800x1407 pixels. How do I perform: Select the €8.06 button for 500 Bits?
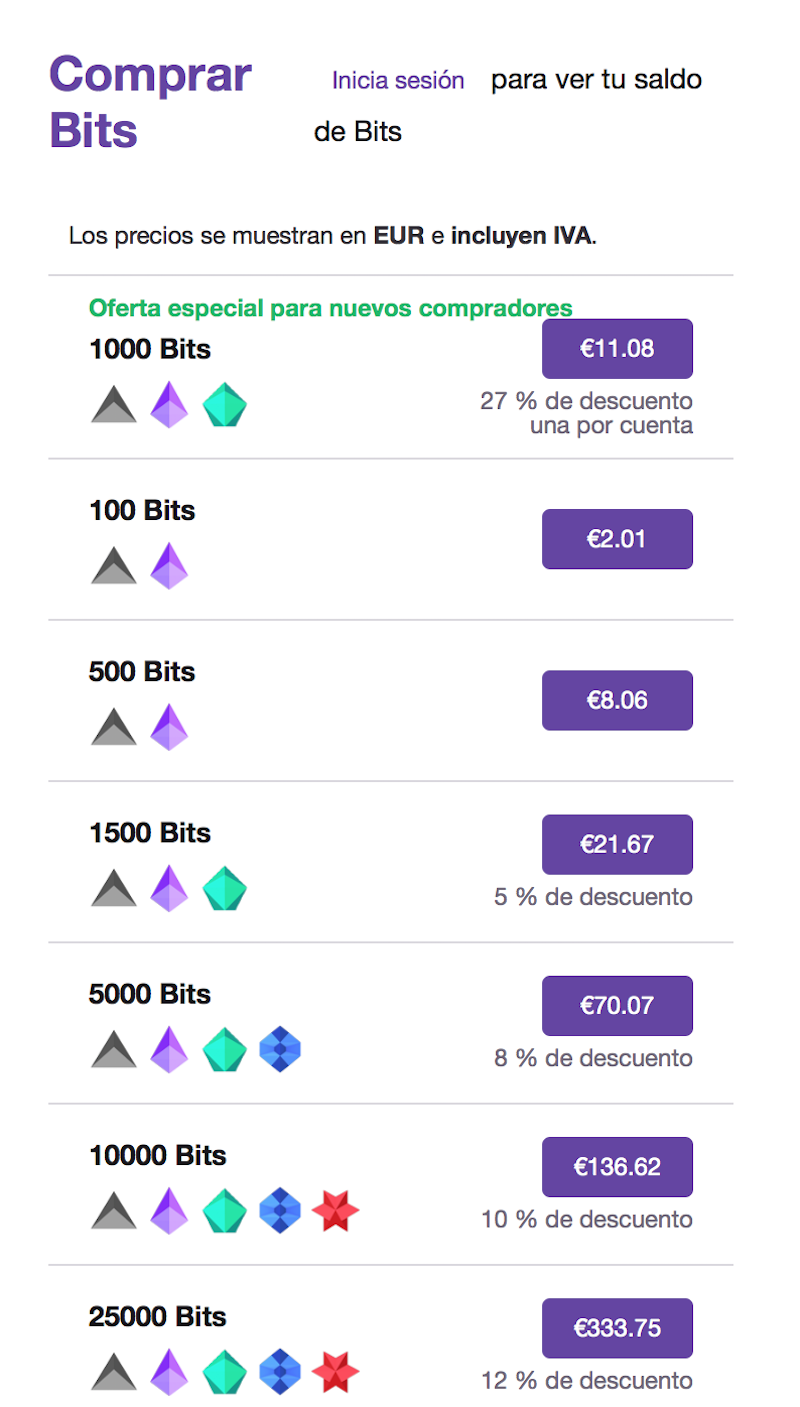[x=617, y=700]
